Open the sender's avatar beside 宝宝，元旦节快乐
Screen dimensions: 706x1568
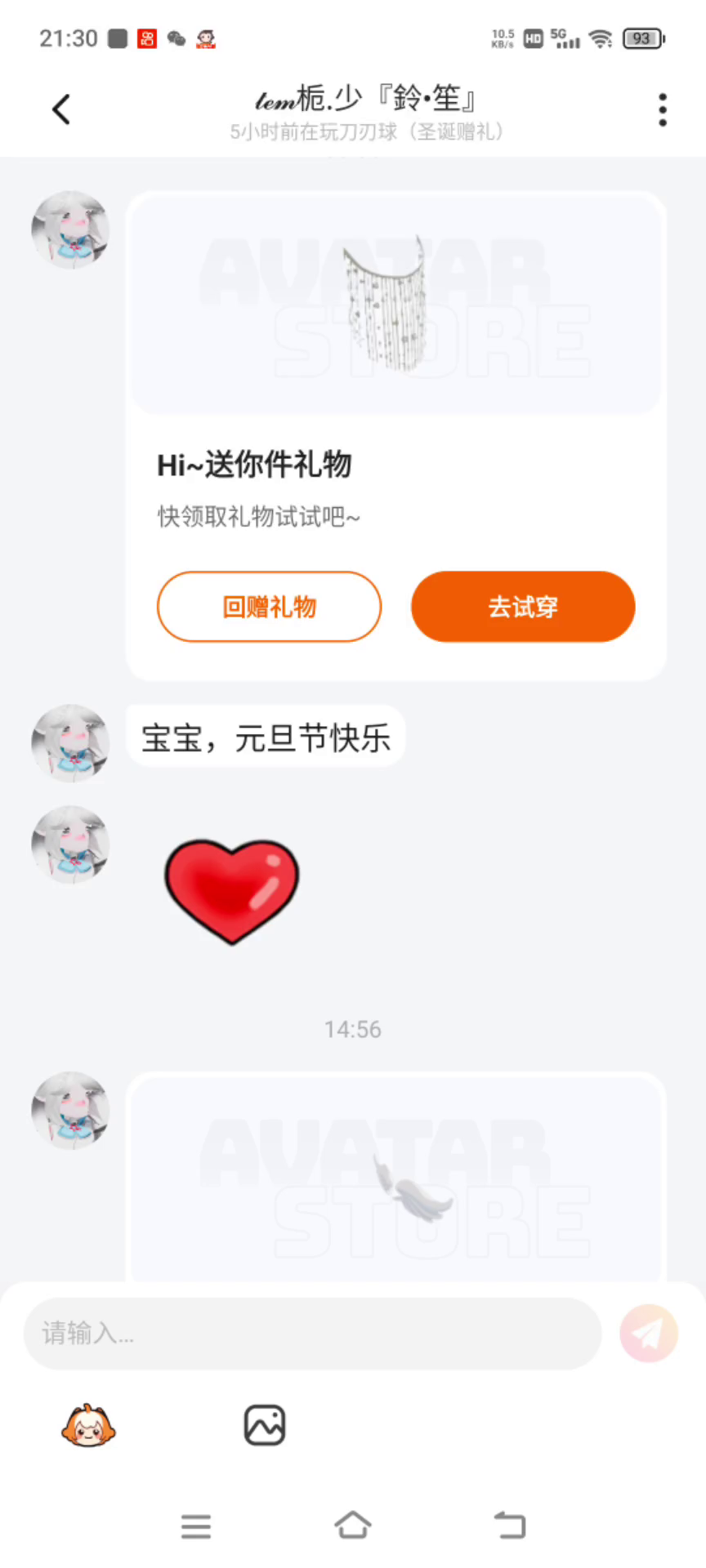pos(70,743)
